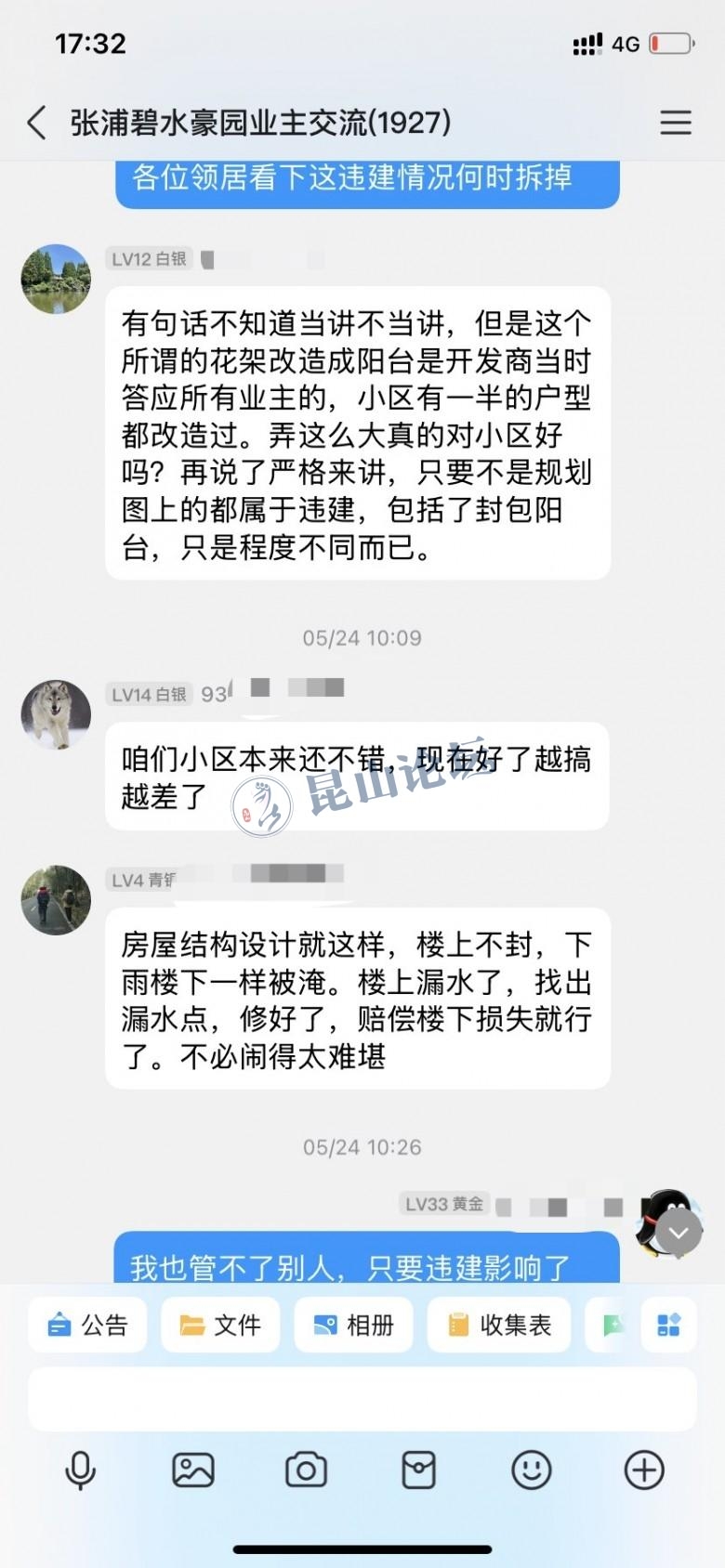The width and height of the screenshot is (725, 1568).
Task: Open the wolf avatar member's profile
Action: pyautogui.click(x=56, y=714)
